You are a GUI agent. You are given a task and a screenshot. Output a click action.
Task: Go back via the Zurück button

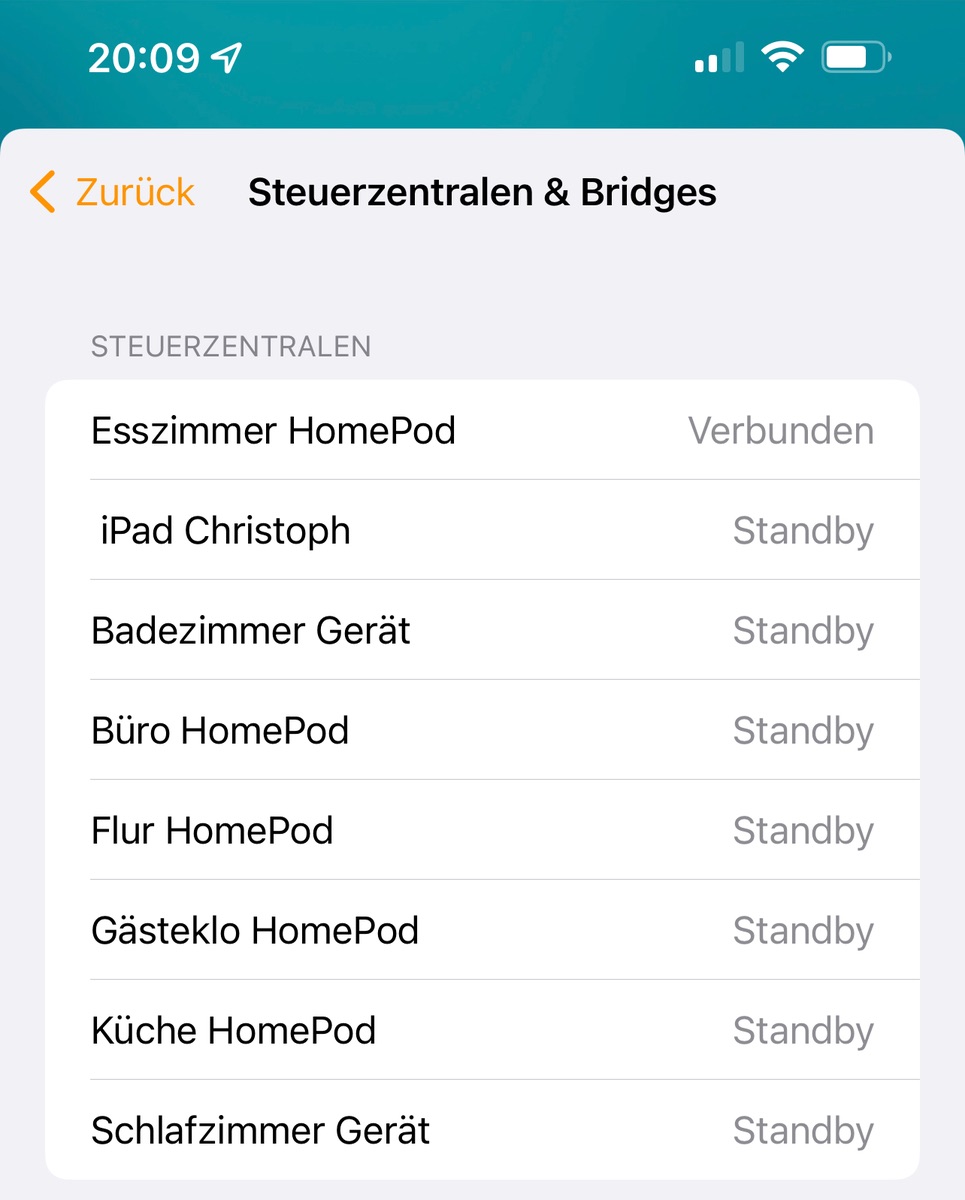tap(112, 191)
